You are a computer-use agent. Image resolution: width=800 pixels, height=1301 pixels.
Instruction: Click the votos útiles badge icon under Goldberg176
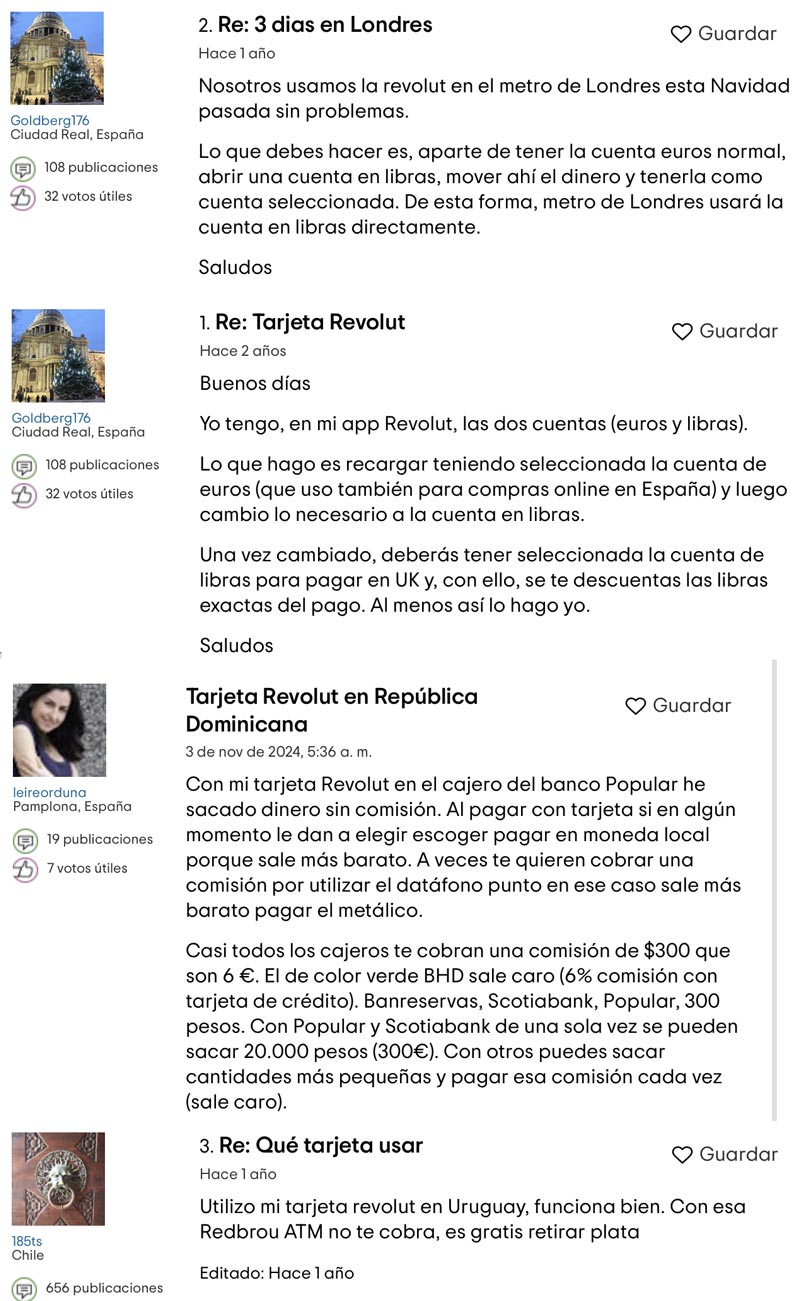(22, 196)
